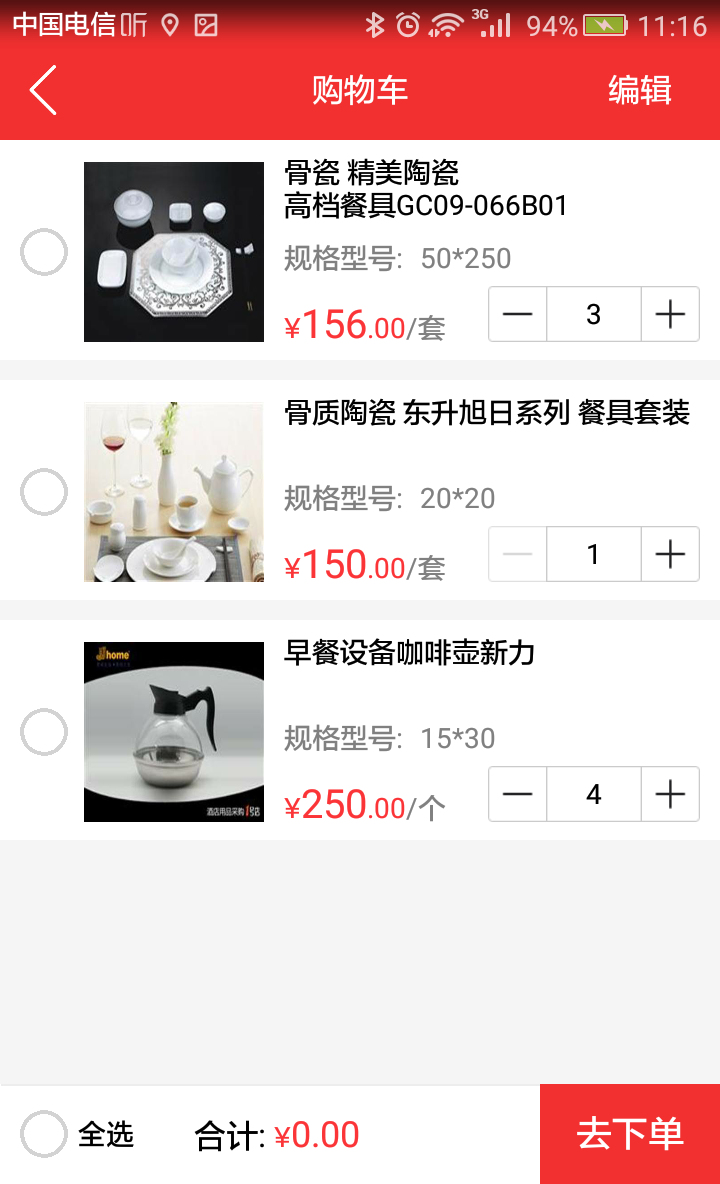Open the 骨瓷 精美陶瓷 product image
Screen dimensions: 720x1184
pos(174,252)
